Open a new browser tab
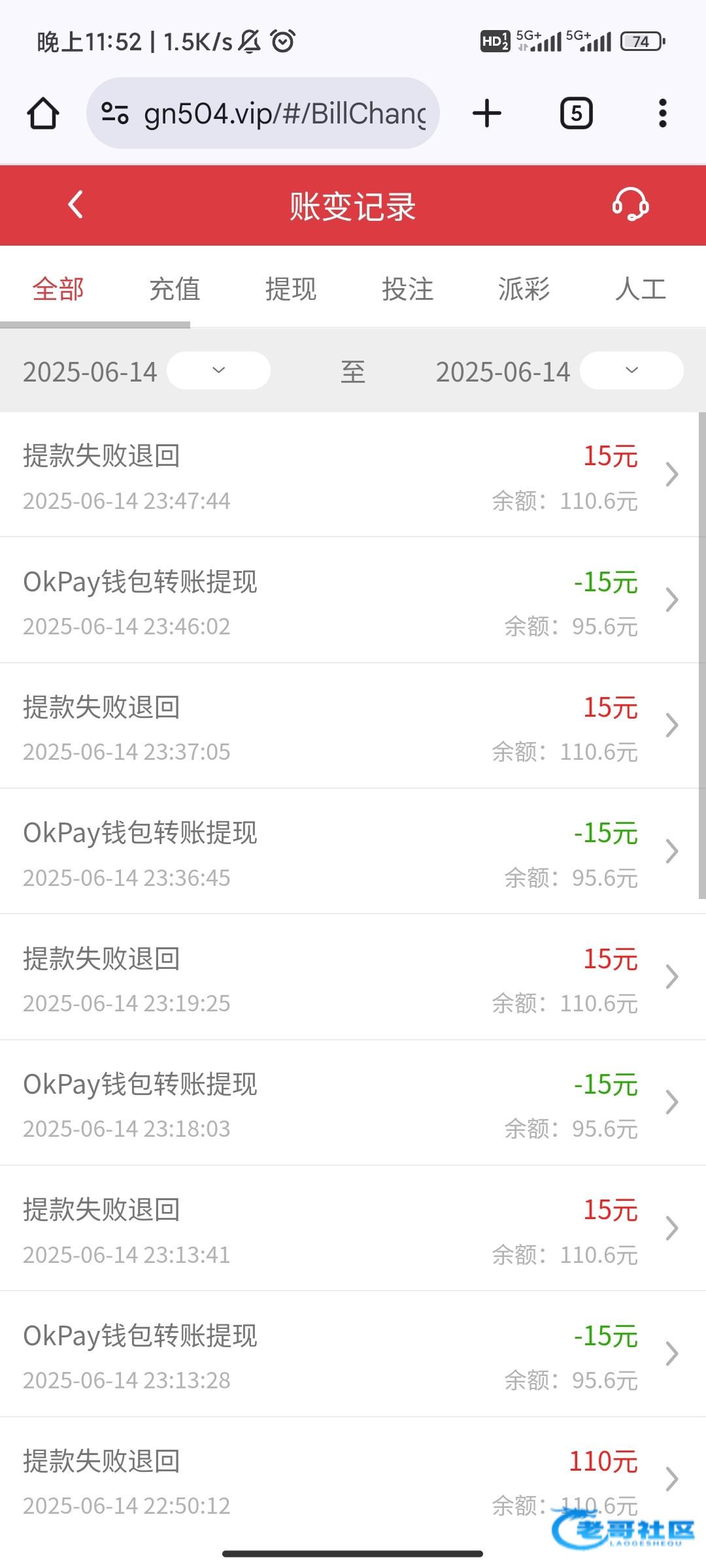Screen dimensions: 706x1568 pos(487,114)
